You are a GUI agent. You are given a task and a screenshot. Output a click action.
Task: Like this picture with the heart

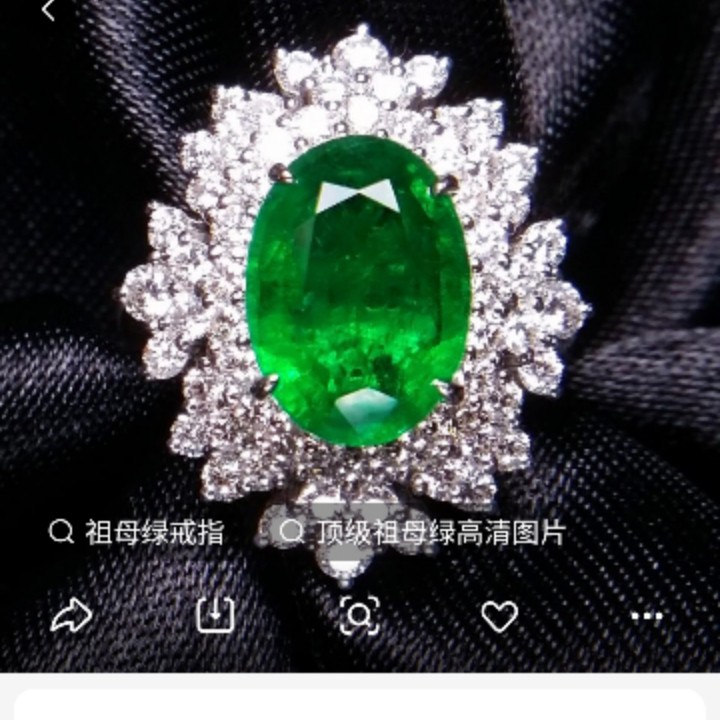click(500, 616)
